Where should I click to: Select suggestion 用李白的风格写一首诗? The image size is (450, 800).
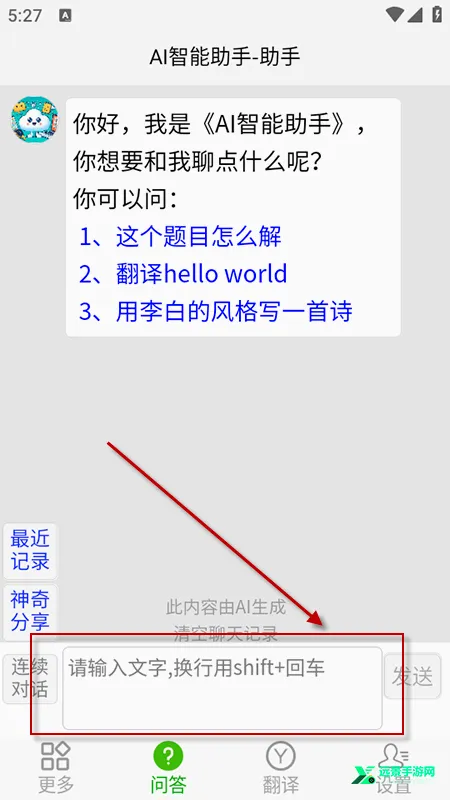pos(215,311)
